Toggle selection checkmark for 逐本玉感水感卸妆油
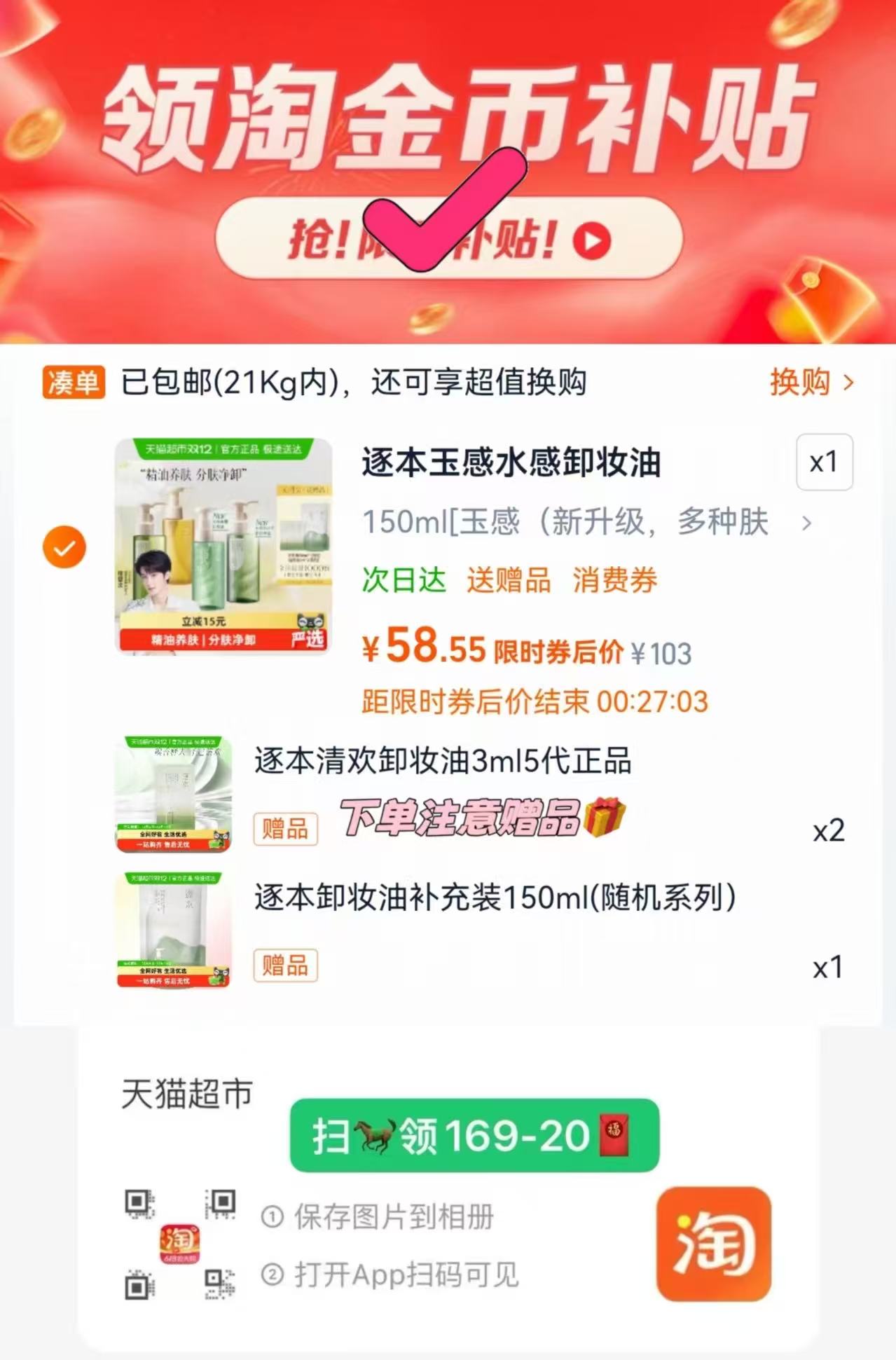896x1360 pixels. (x=64, y=547)
